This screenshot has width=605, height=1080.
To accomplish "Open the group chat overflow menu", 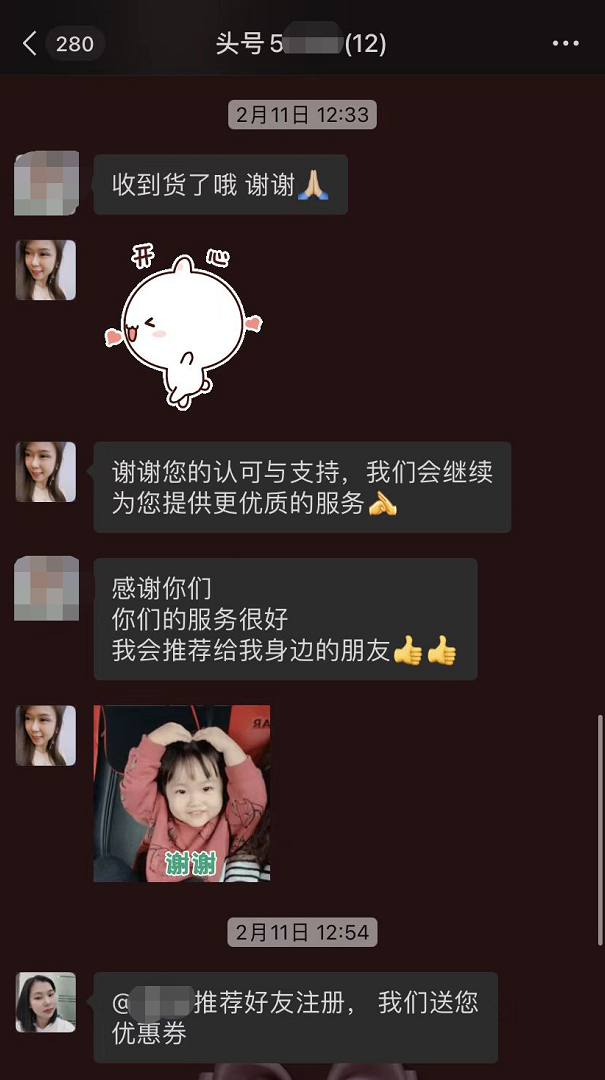I will pyautogui.click(x=565, y=44).
